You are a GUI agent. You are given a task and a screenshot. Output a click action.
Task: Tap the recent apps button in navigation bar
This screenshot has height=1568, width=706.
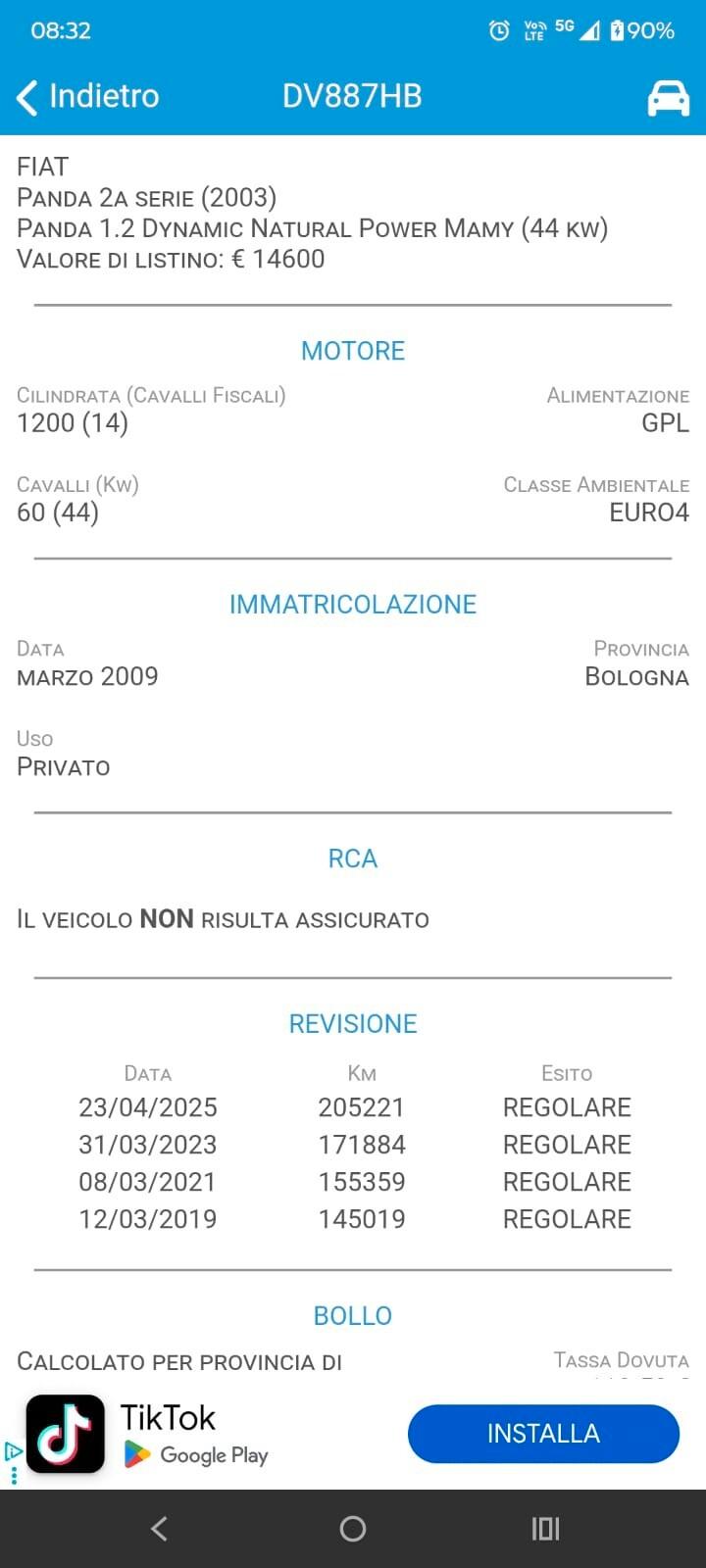544,1528
